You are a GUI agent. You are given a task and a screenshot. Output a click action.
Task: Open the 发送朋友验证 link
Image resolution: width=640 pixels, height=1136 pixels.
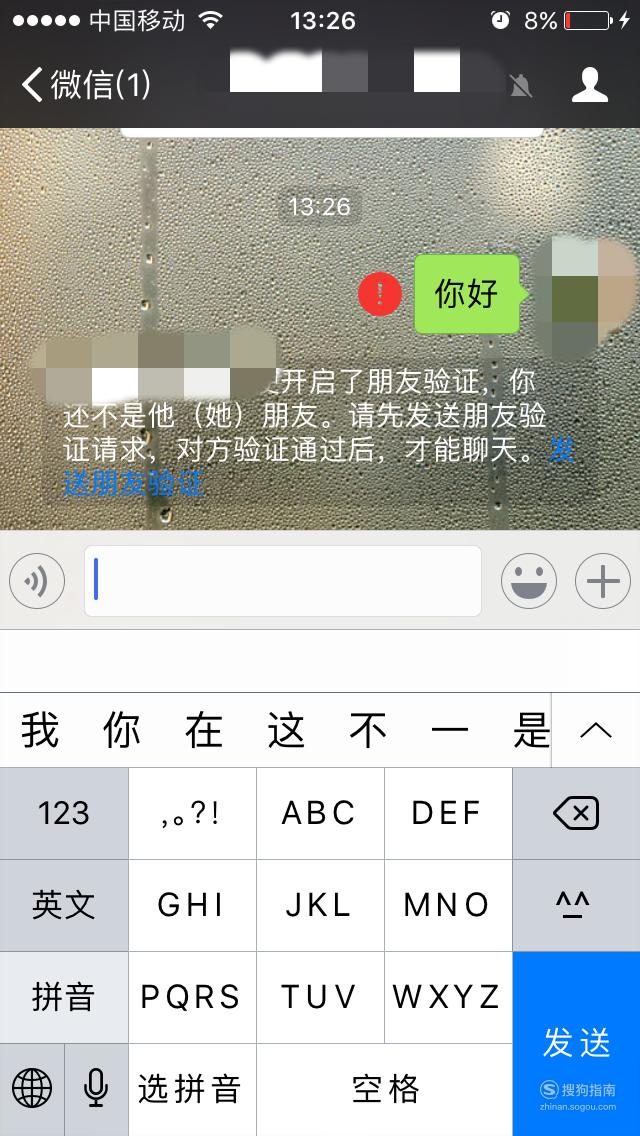133,482
